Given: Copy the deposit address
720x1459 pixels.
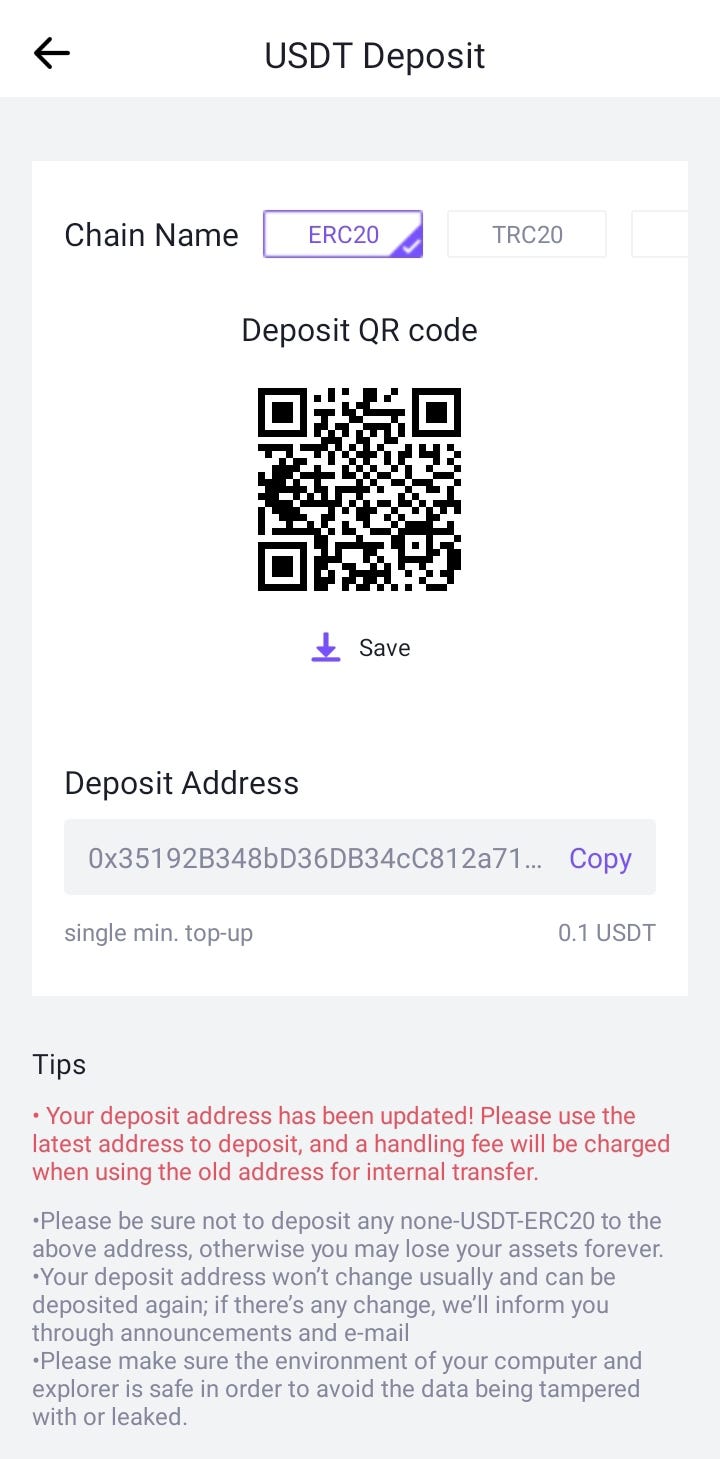Looking at the screenshot, I should [x=600, y=858].
